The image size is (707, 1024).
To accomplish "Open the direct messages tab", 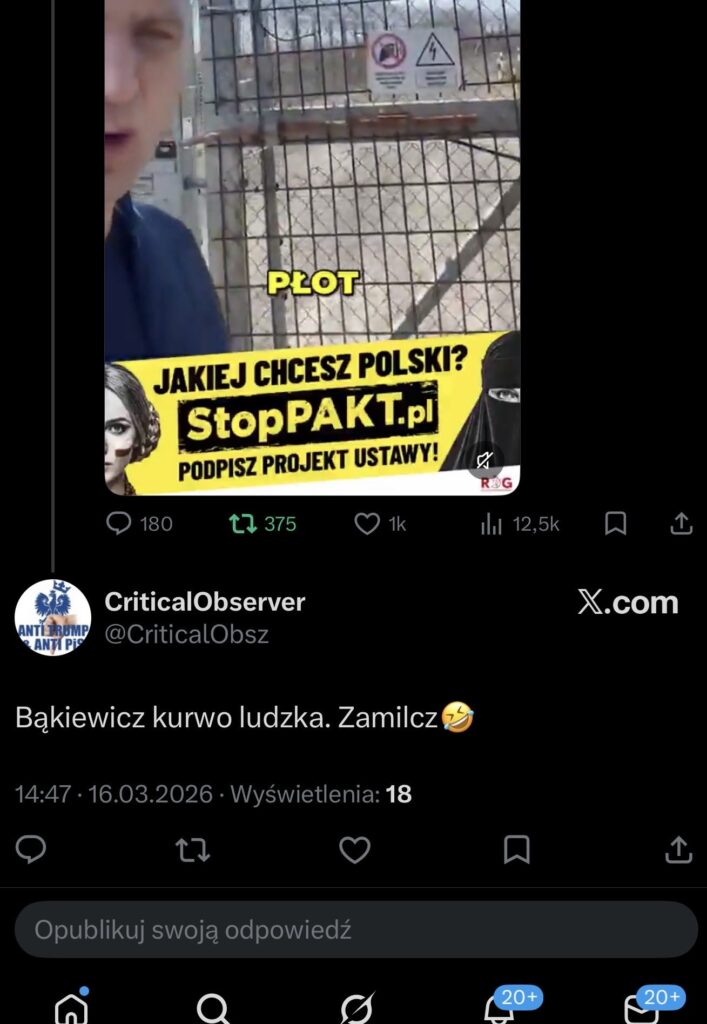I will [x=641, y=1008].
